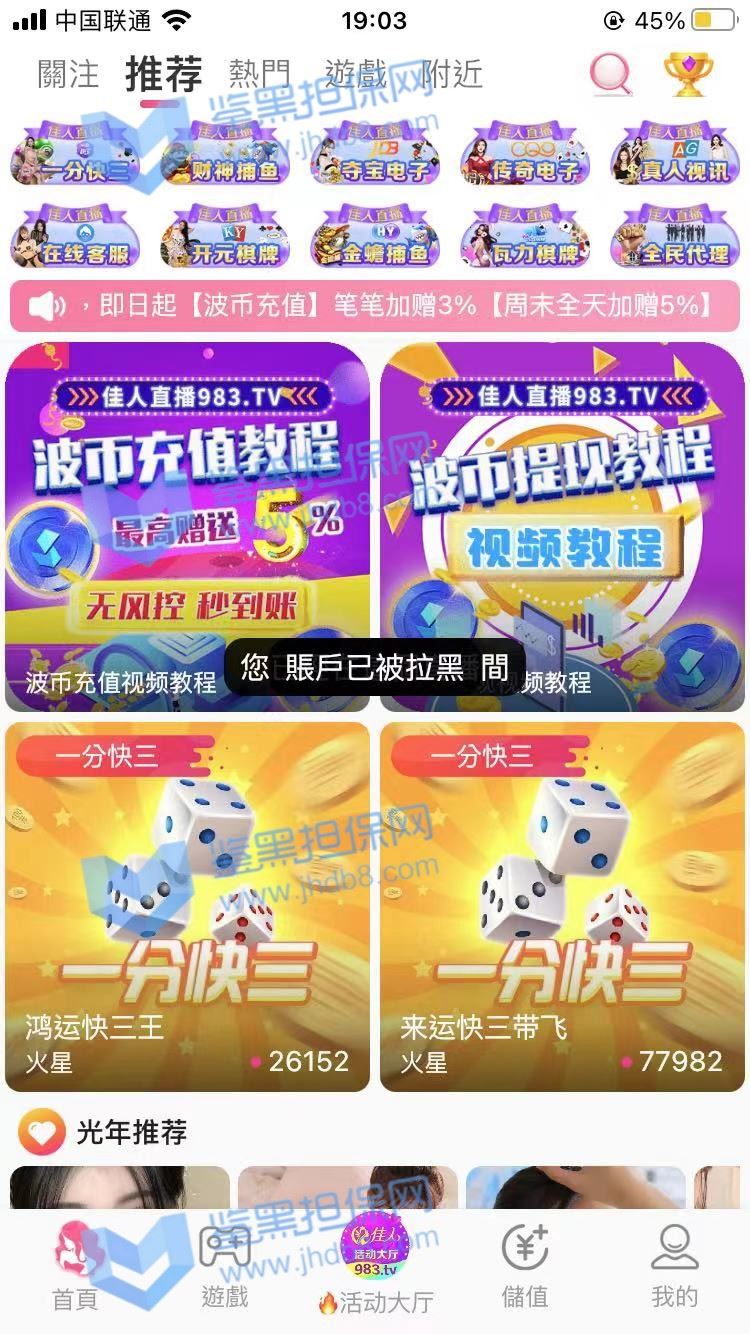Open the 传奇电子 shortcut
This screenshot has width=750, height=1334.
coord(525,155)
